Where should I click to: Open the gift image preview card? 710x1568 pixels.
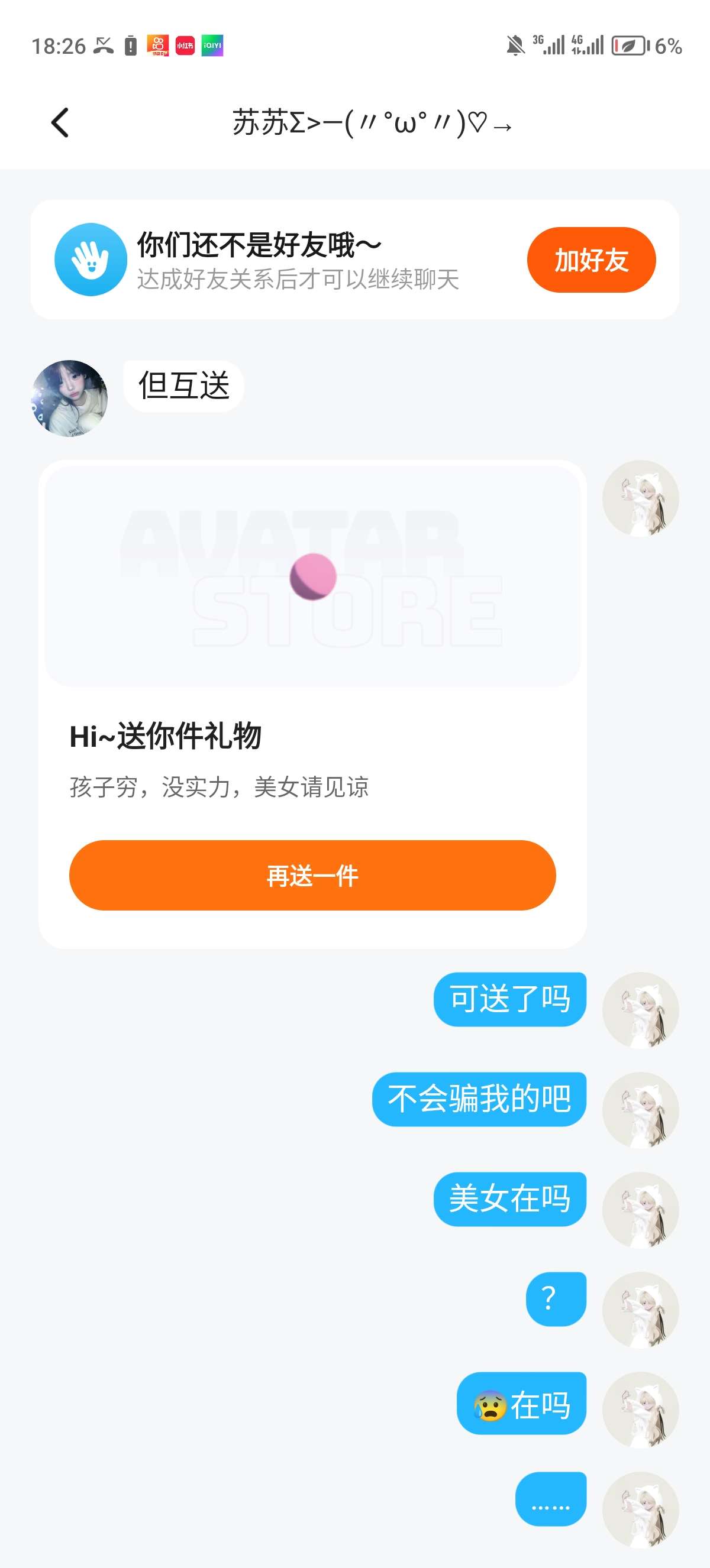point(312,576)
